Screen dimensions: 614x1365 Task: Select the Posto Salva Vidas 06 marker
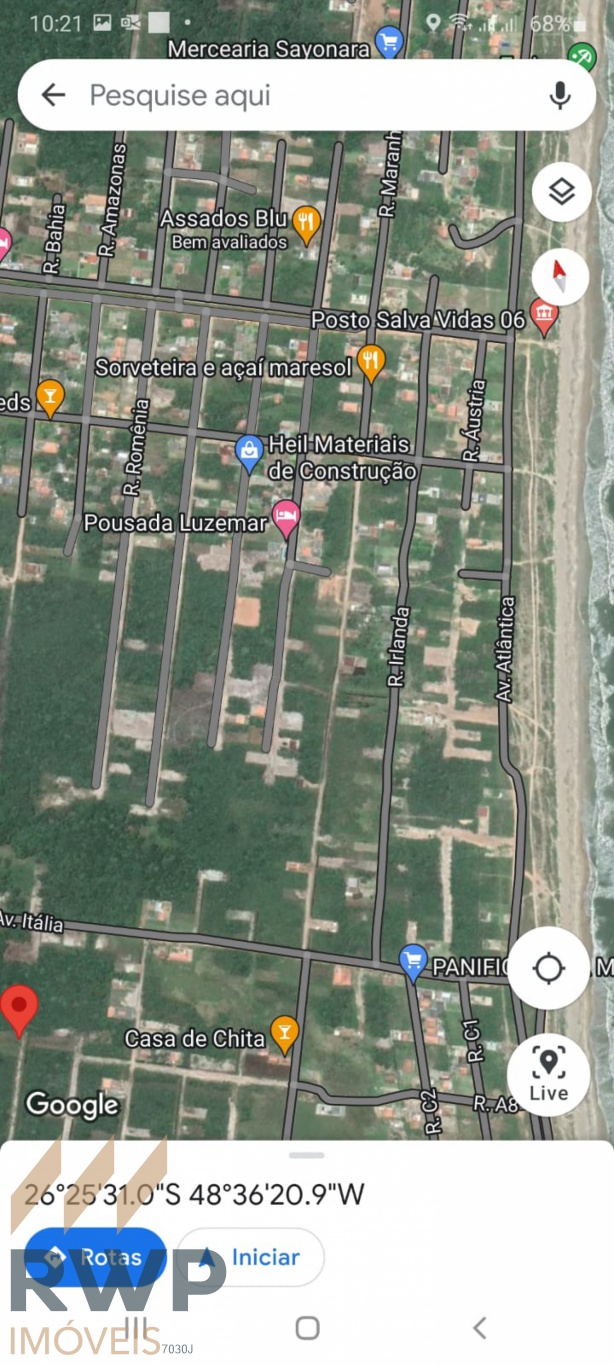click(x=544, y=317)
